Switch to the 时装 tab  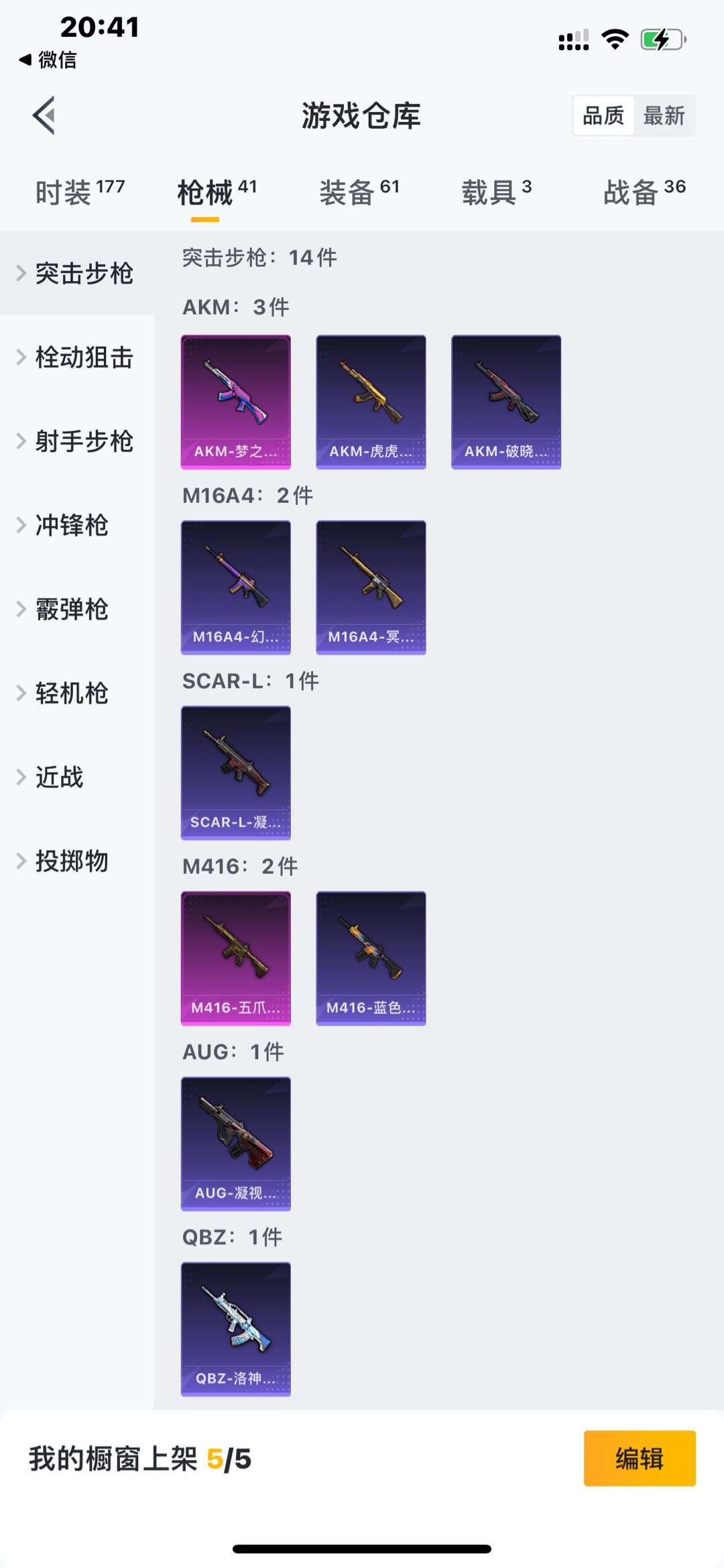tap(80, 192)
